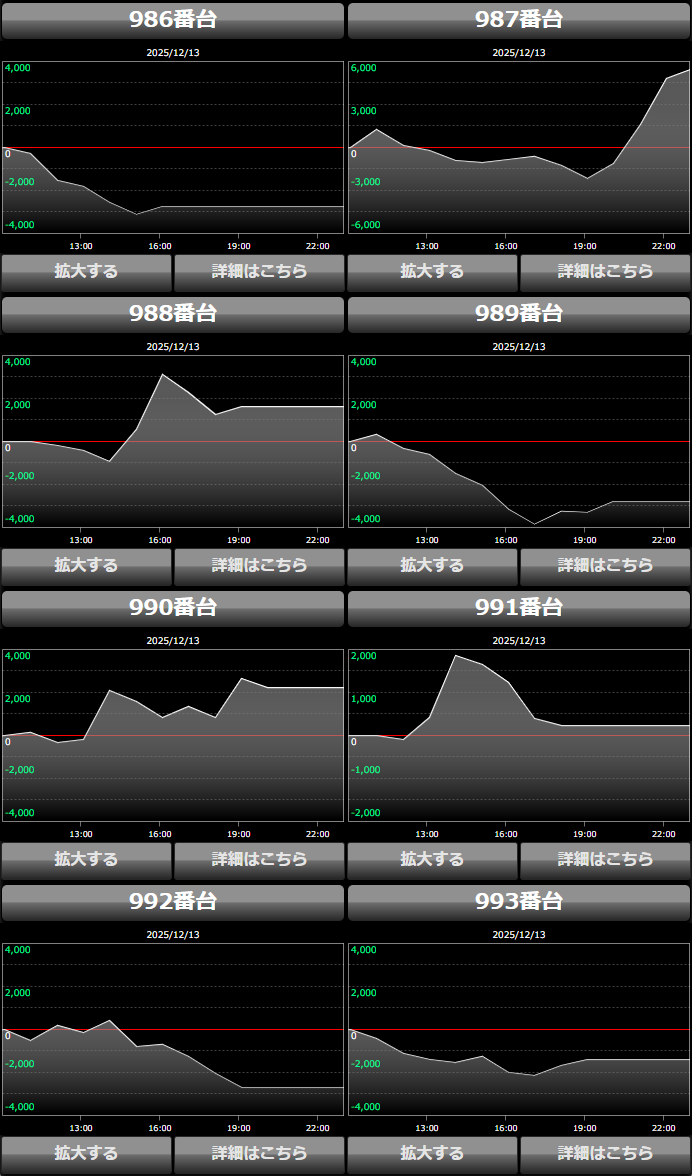
Task: View 詳細はこちら for machine 992
Action: coord(259,1154)
